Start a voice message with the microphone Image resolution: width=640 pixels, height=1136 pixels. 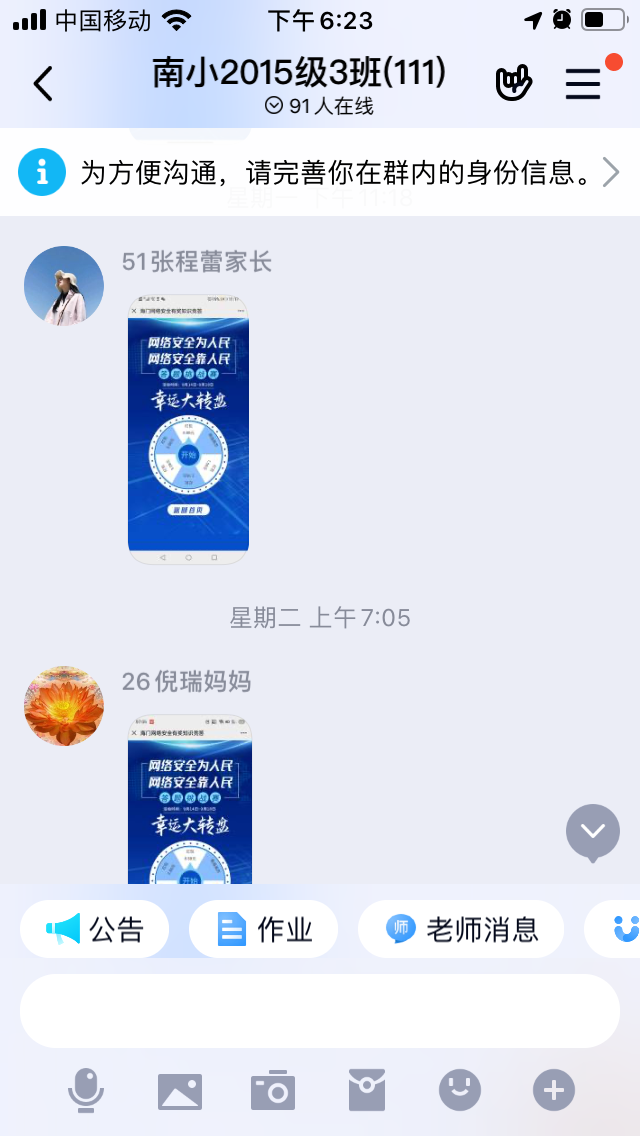click(x=86, y=1090)
